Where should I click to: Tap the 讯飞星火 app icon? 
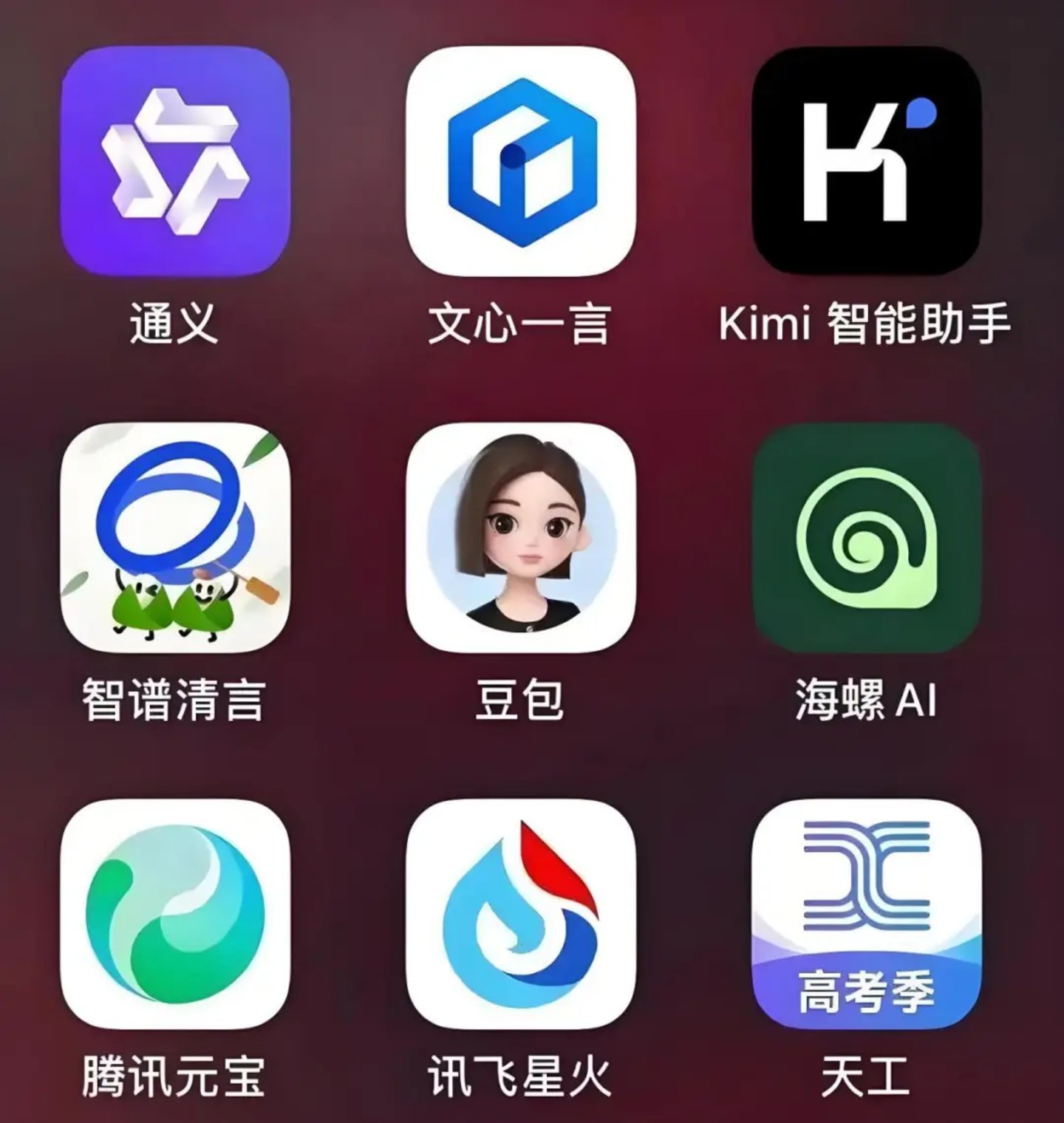pyautogui.click(x=521, y=915)
